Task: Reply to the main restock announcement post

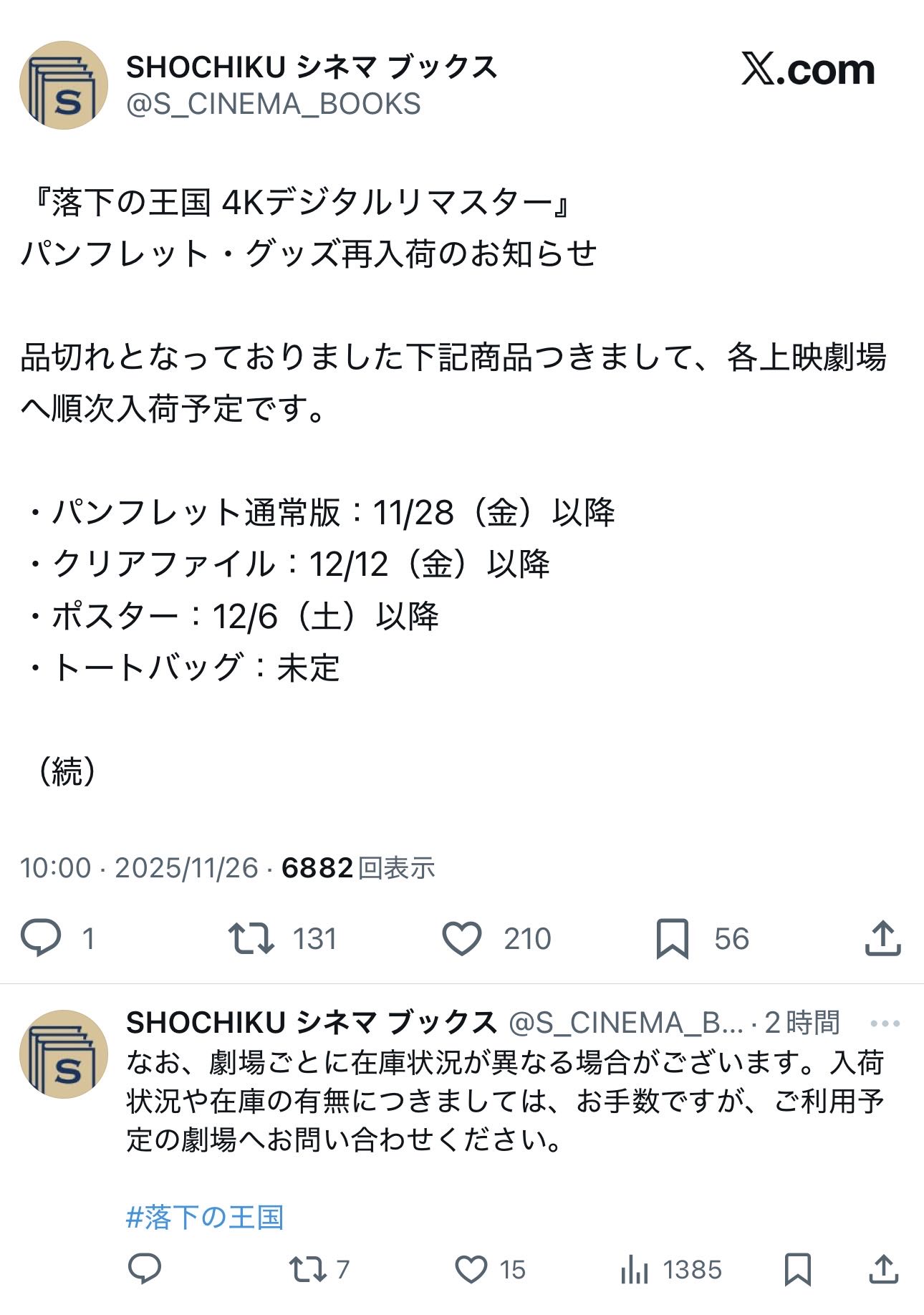Action: 41,938
